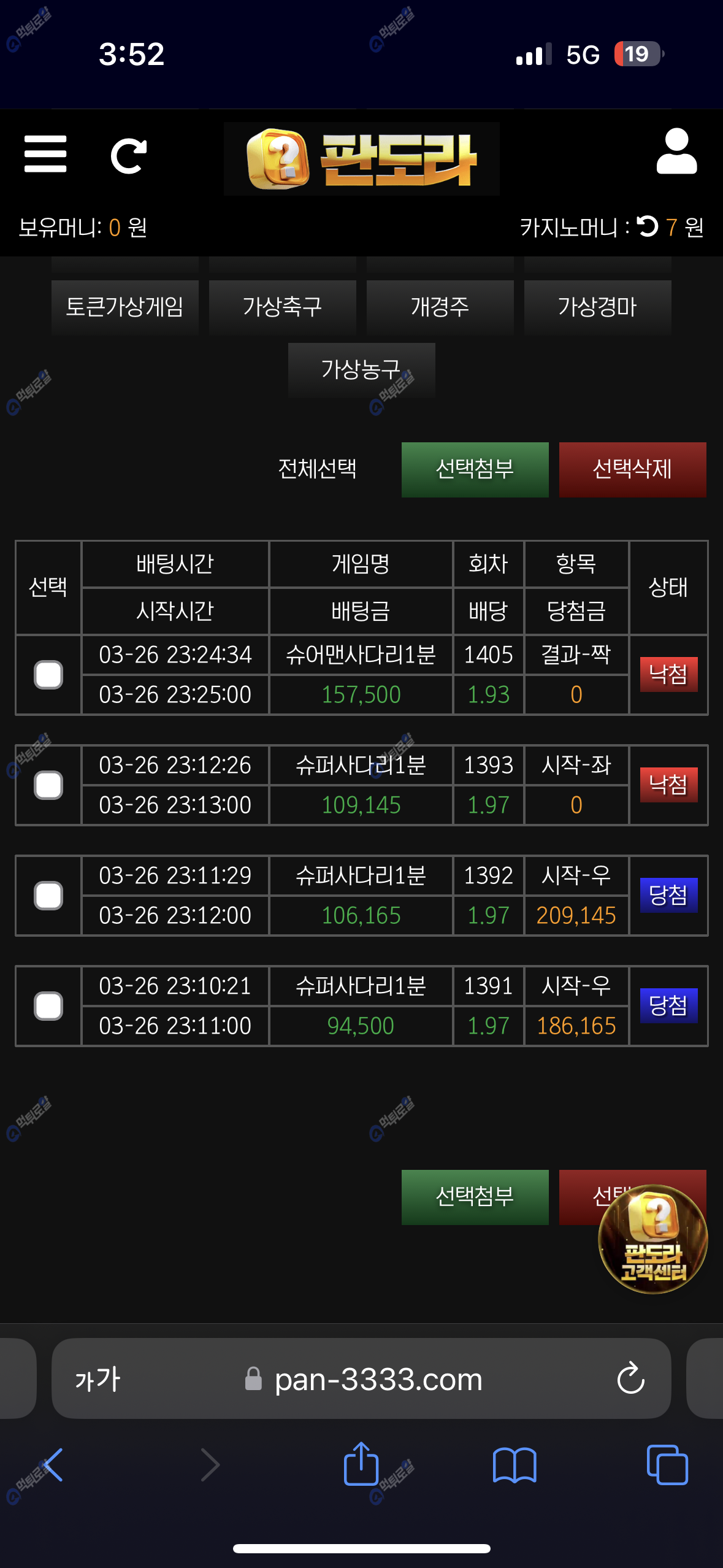Screen dimensions: 723x1568
Task: Tap 전체선택 to select all bets
Action: click(317, 469)
